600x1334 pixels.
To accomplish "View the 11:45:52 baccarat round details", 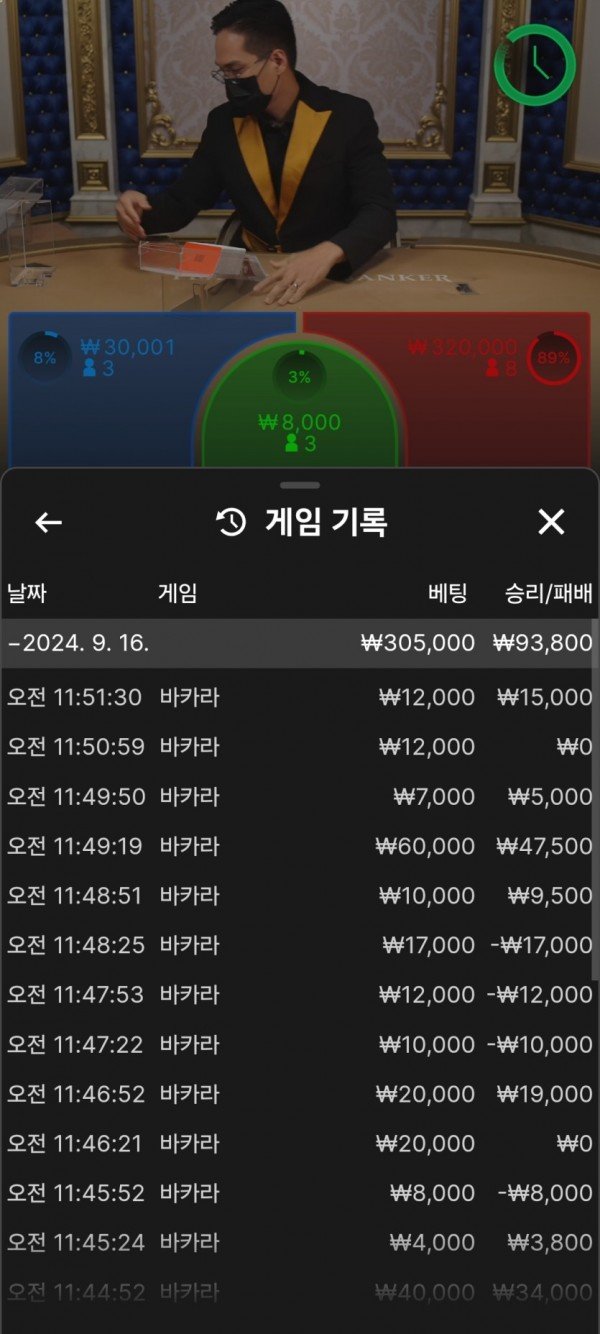I will [298, 1193].
